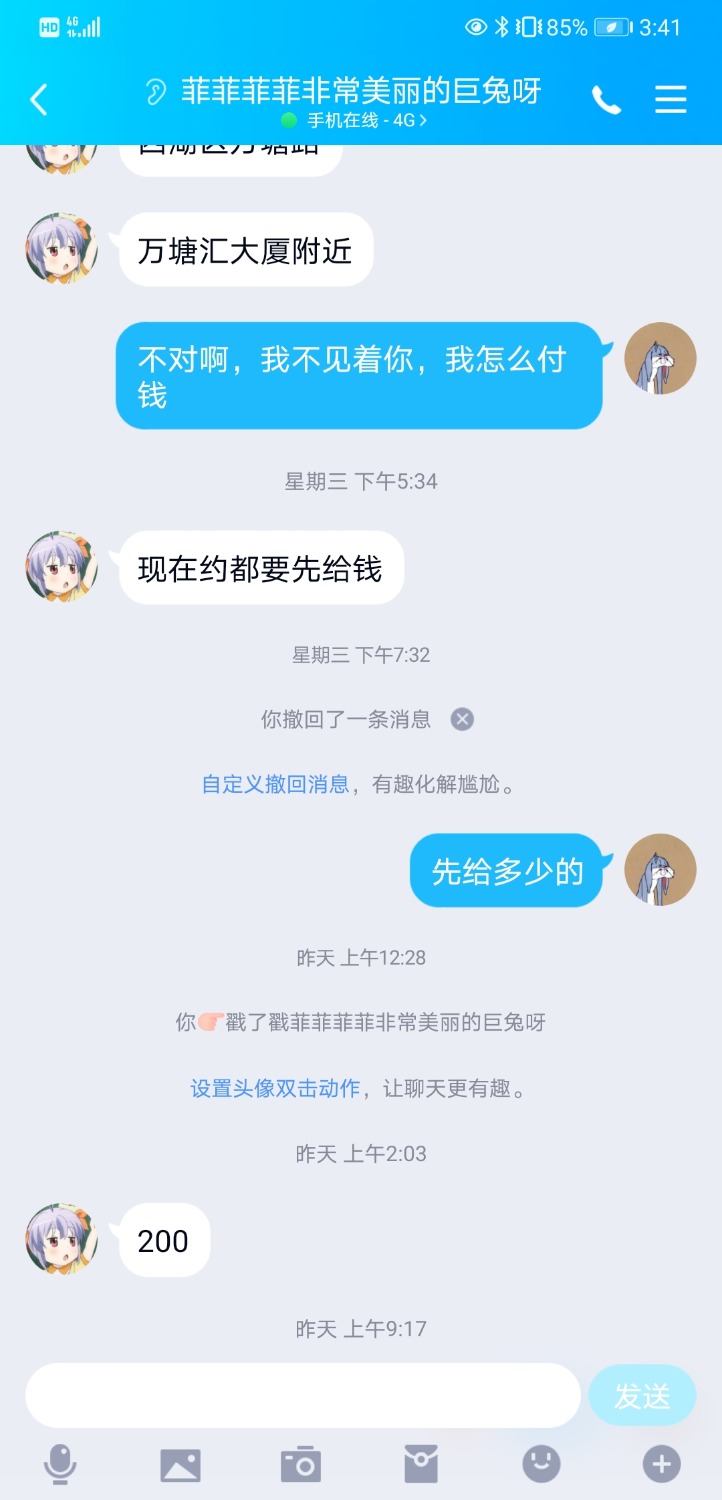Image resolution: width=722 pixels, height=1500 pixels.
Task: Open the photo gallery picker
Action: [x=180, y=1465]
